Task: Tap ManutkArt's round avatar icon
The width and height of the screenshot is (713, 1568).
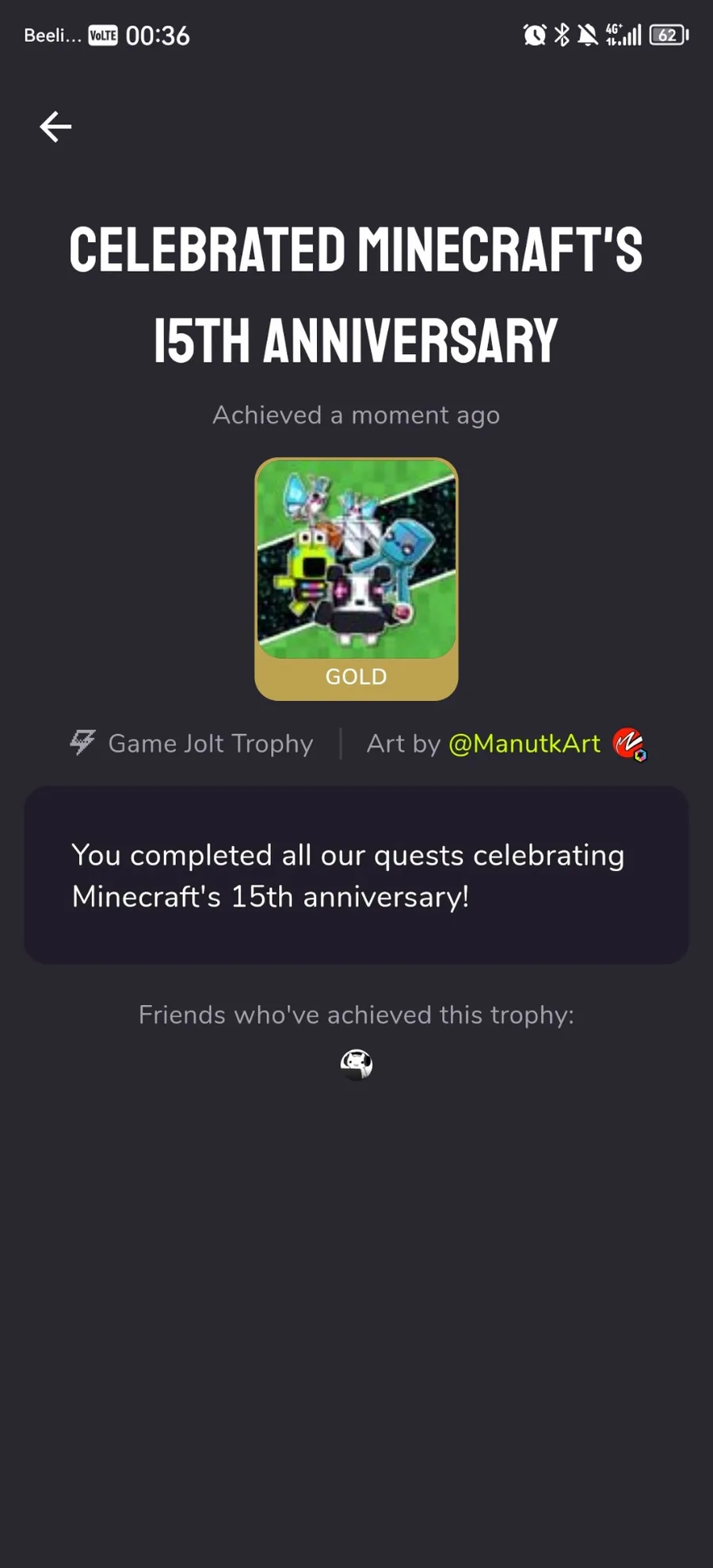Action: (x=629, y=744)
